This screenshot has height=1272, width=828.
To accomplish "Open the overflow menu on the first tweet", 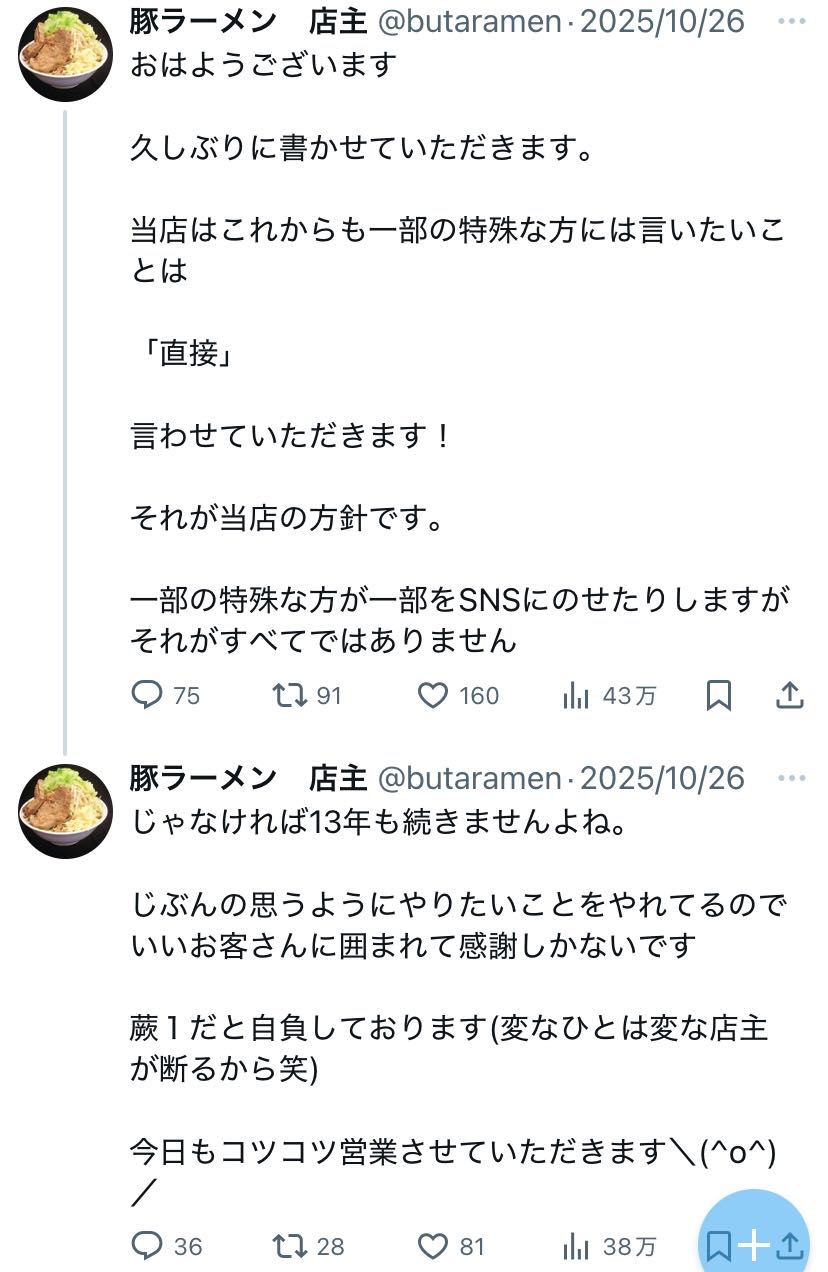I will (x=791, y=22).
